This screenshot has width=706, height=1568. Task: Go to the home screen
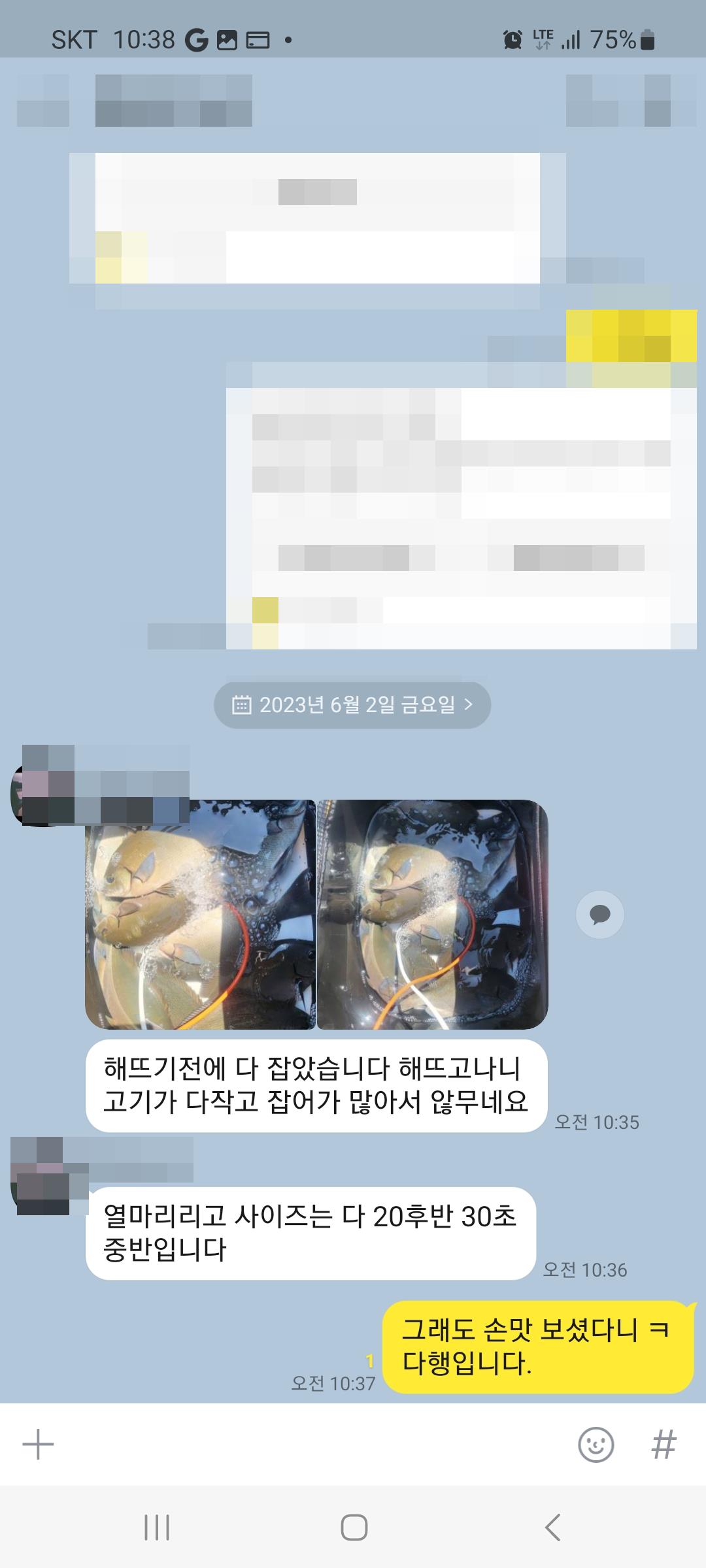[x=354, y=1527]
